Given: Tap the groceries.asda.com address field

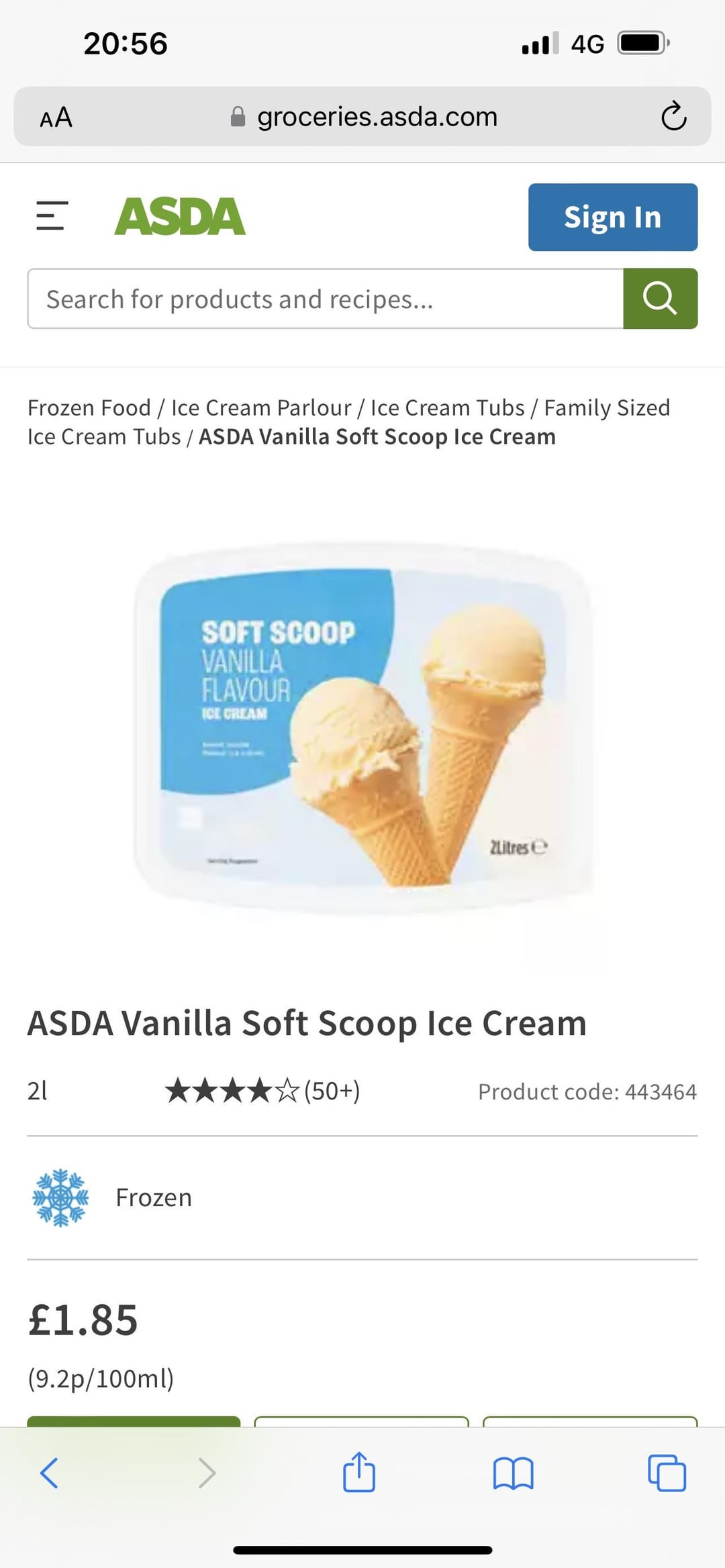Looking at the screenshot, I should (x=366, y=117).
